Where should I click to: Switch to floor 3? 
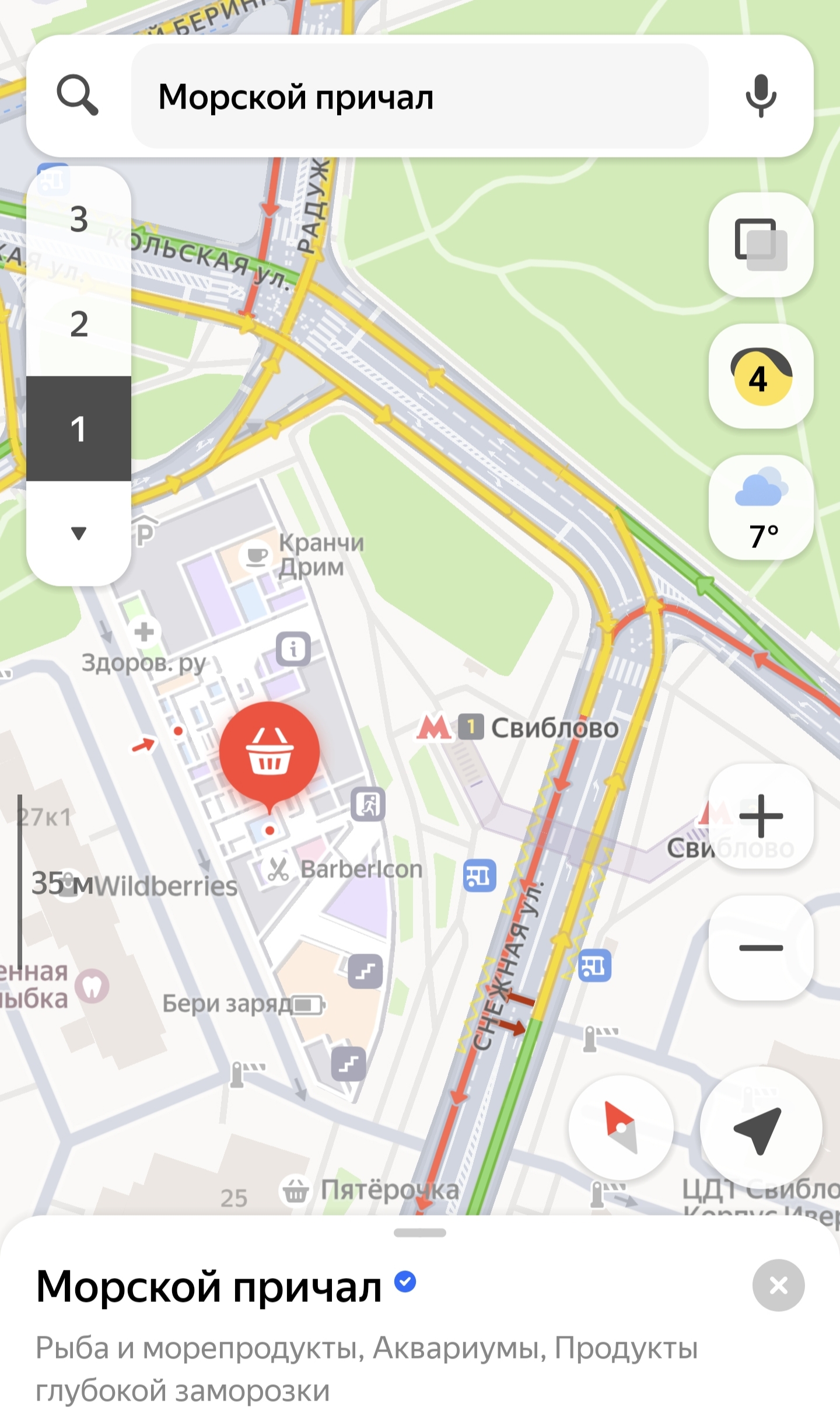(x=79, y=219)
